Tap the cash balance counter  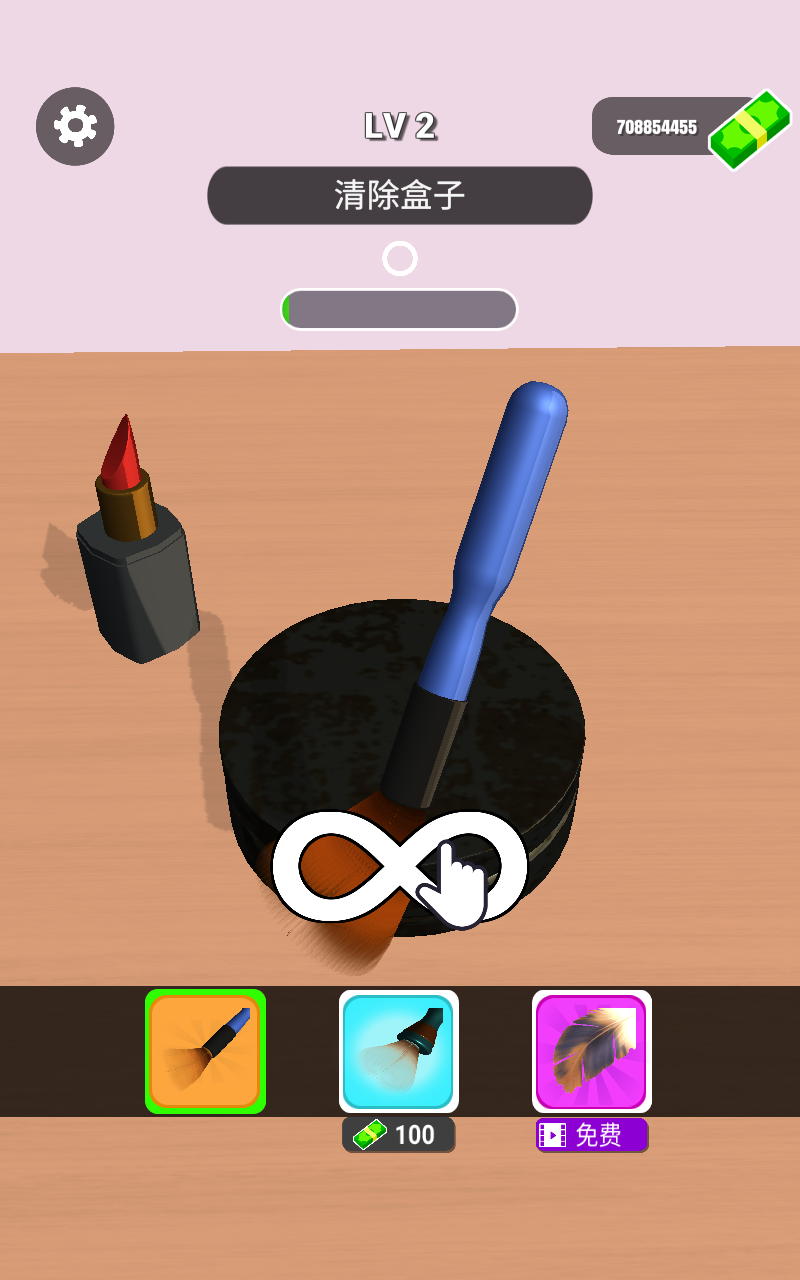tap(670, 127)
